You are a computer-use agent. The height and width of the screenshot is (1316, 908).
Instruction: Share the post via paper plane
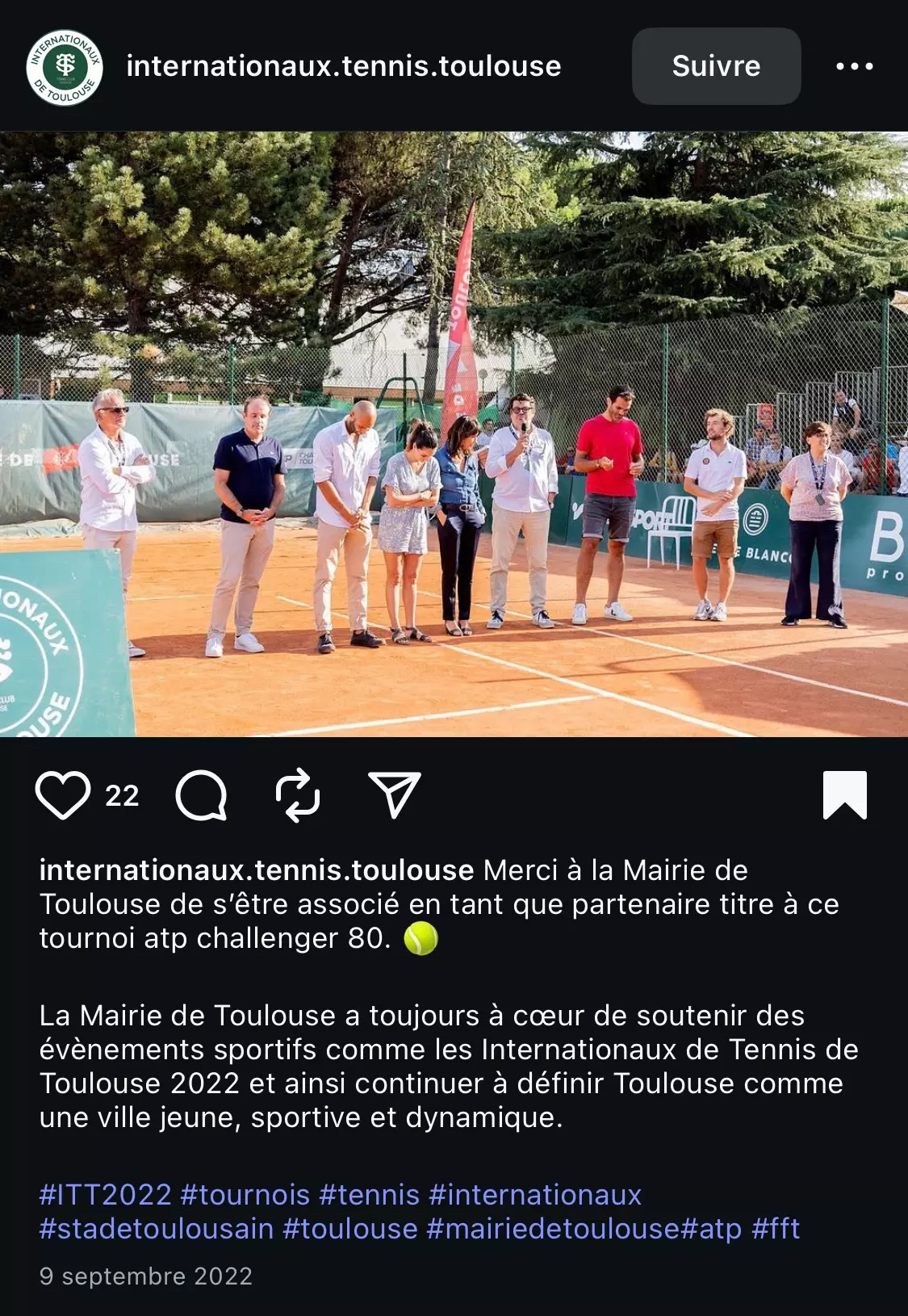394,795
